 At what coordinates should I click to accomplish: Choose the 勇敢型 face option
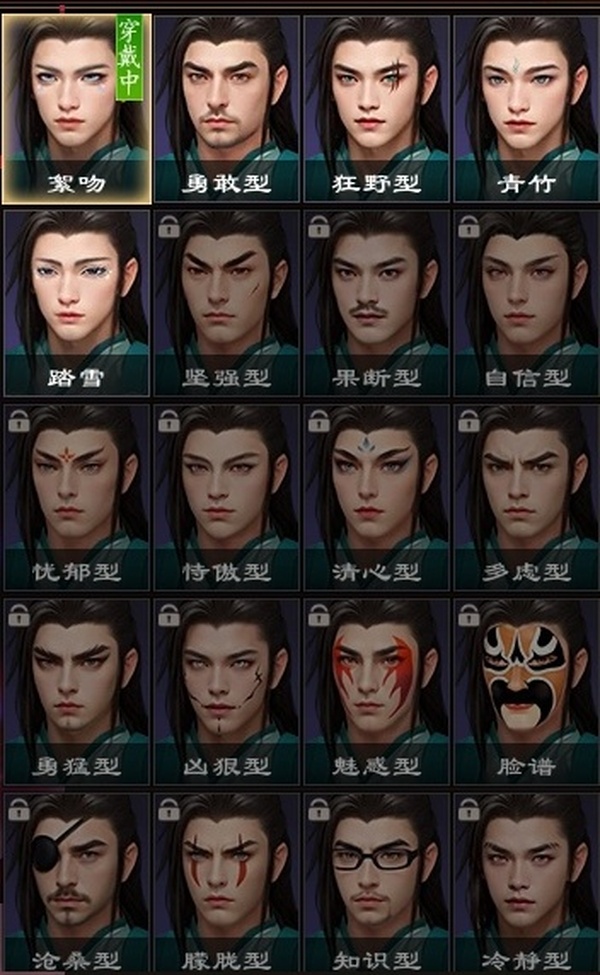pos(227,105)
